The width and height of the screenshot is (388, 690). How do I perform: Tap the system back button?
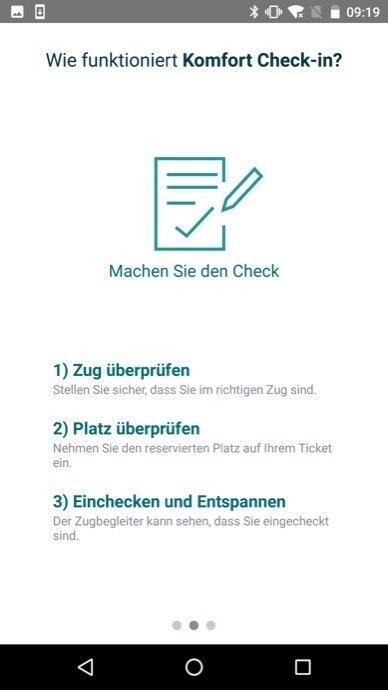click(85, 667)
